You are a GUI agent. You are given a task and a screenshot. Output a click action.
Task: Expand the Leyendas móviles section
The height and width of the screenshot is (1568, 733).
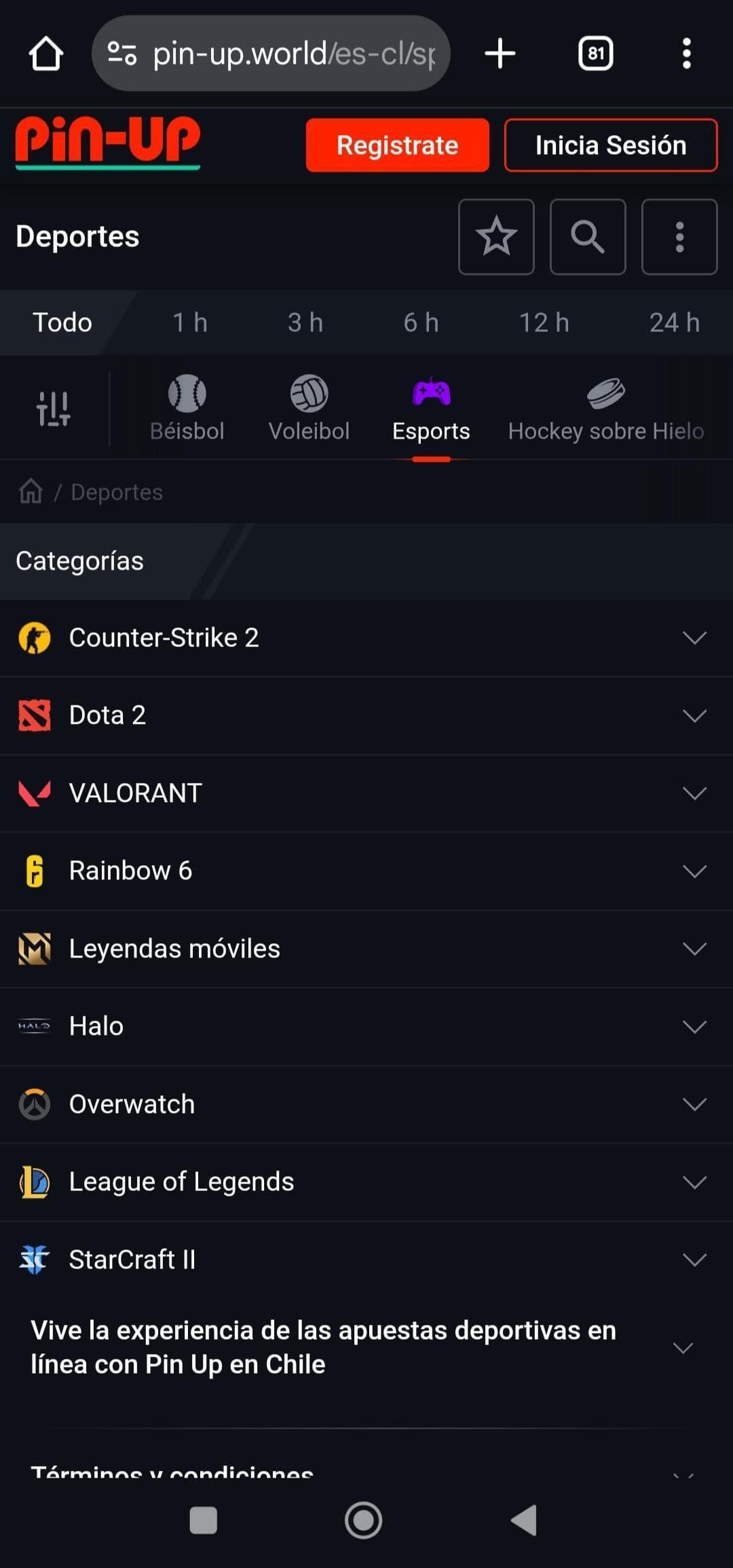693,948
